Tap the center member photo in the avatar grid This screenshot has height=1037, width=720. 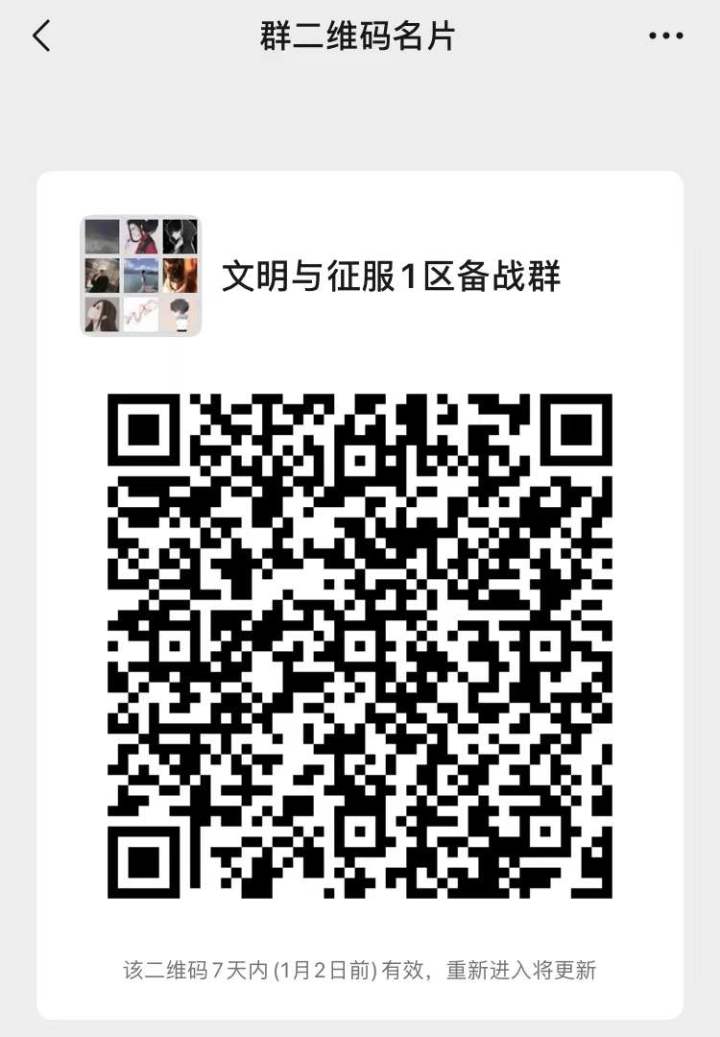coord(140,274)
